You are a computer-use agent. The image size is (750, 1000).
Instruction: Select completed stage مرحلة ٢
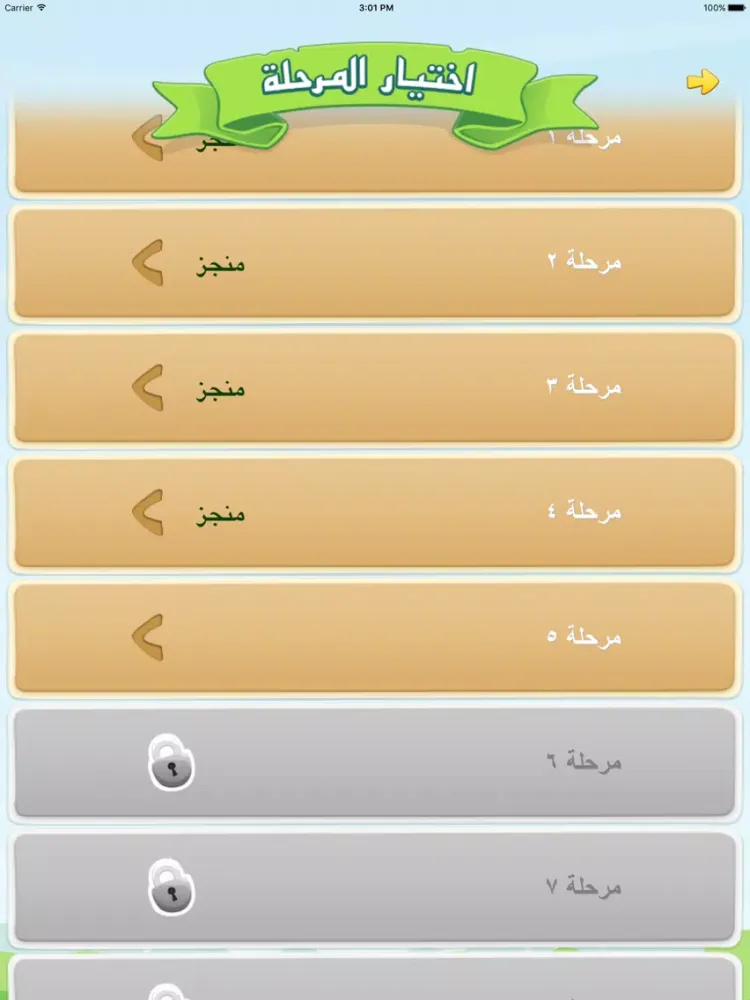pos(375,263)
